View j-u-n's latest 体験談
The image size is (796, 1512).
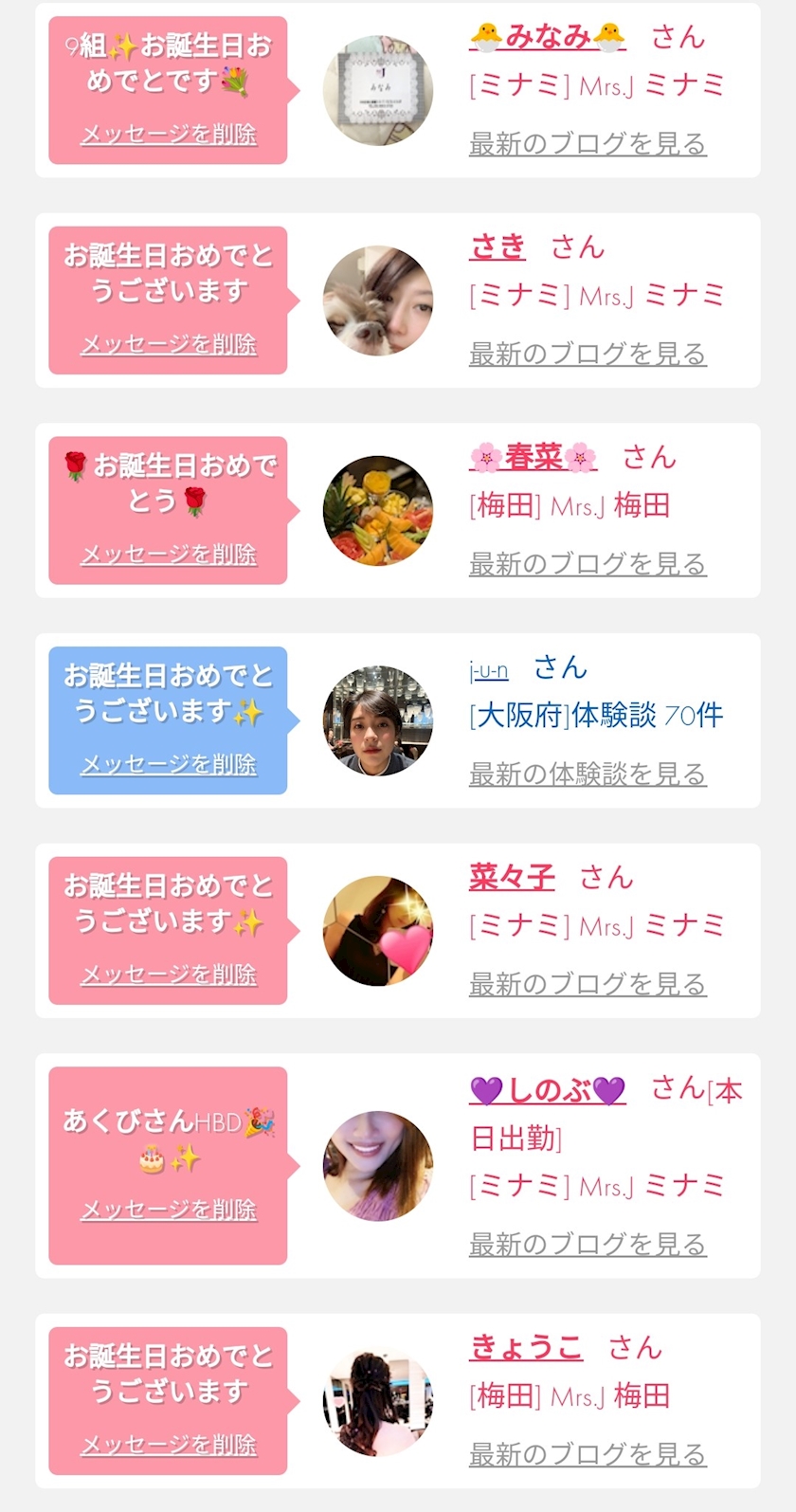588,774
